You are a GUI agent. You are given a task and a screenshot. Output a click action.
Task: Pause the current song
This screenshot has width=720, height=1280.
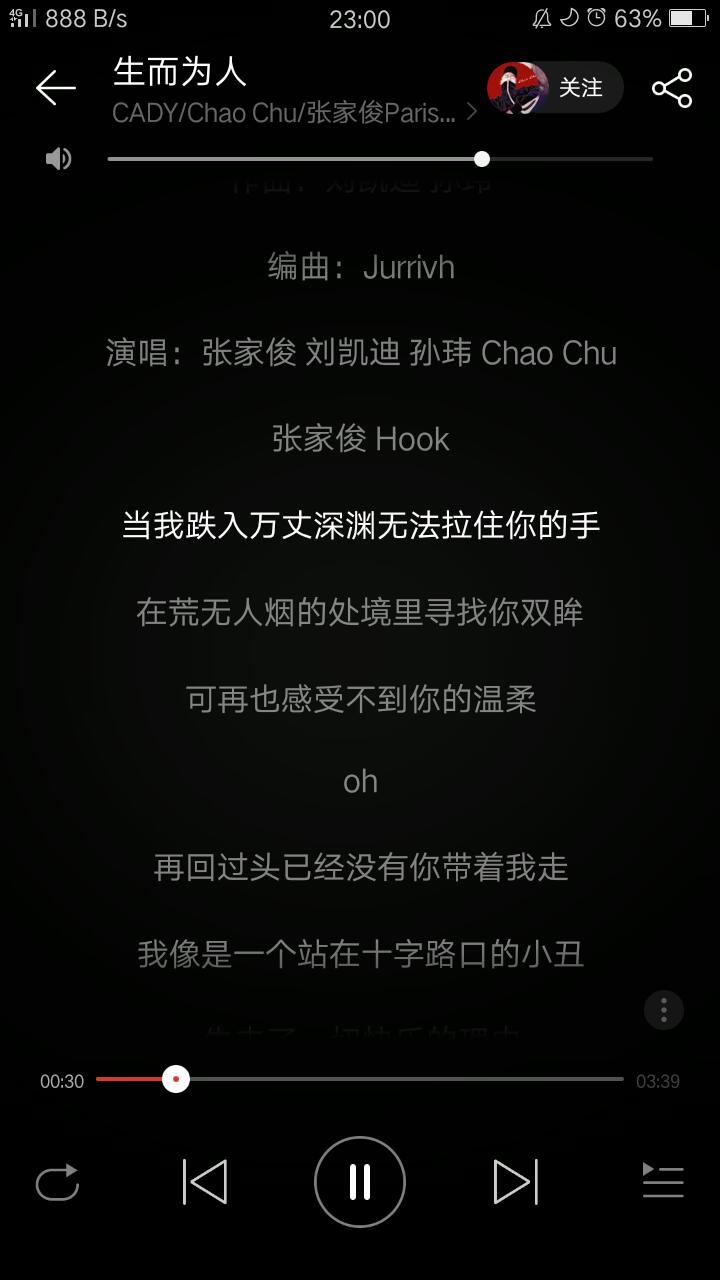(360, 1182)
